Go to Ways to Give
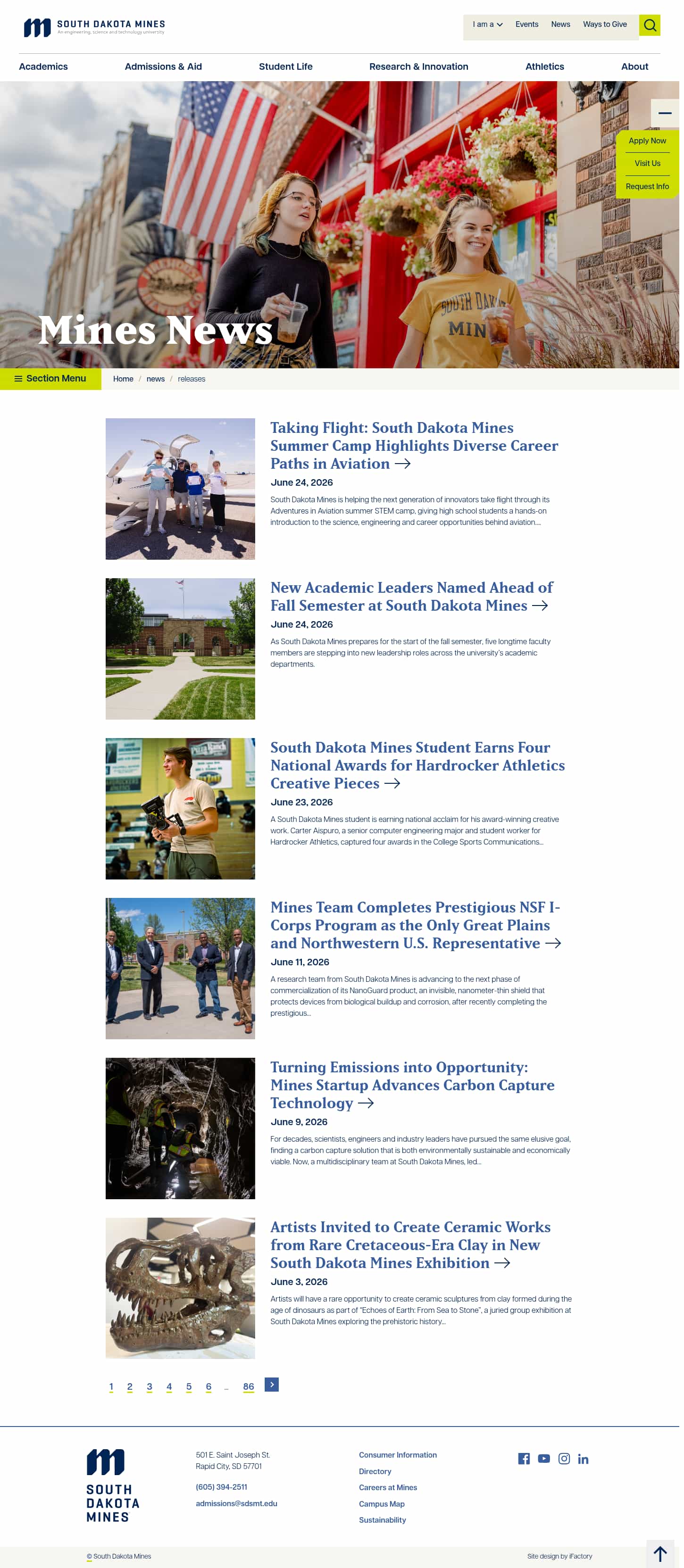Image resolution: width=684 pixels, height=1568 pixels. (x=604, y=25)
